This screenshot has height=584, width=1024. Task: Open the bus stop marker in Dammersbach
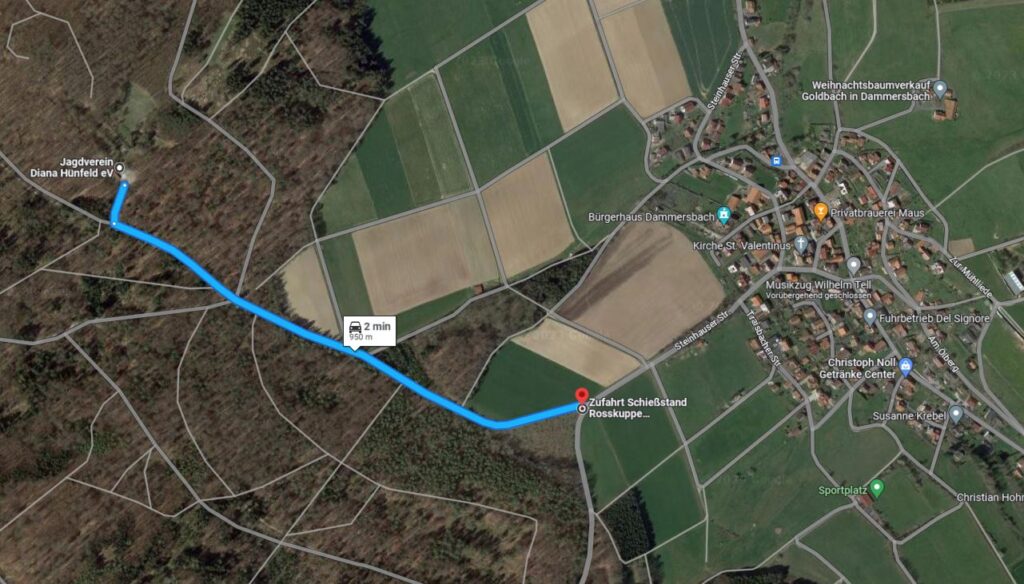777,159
